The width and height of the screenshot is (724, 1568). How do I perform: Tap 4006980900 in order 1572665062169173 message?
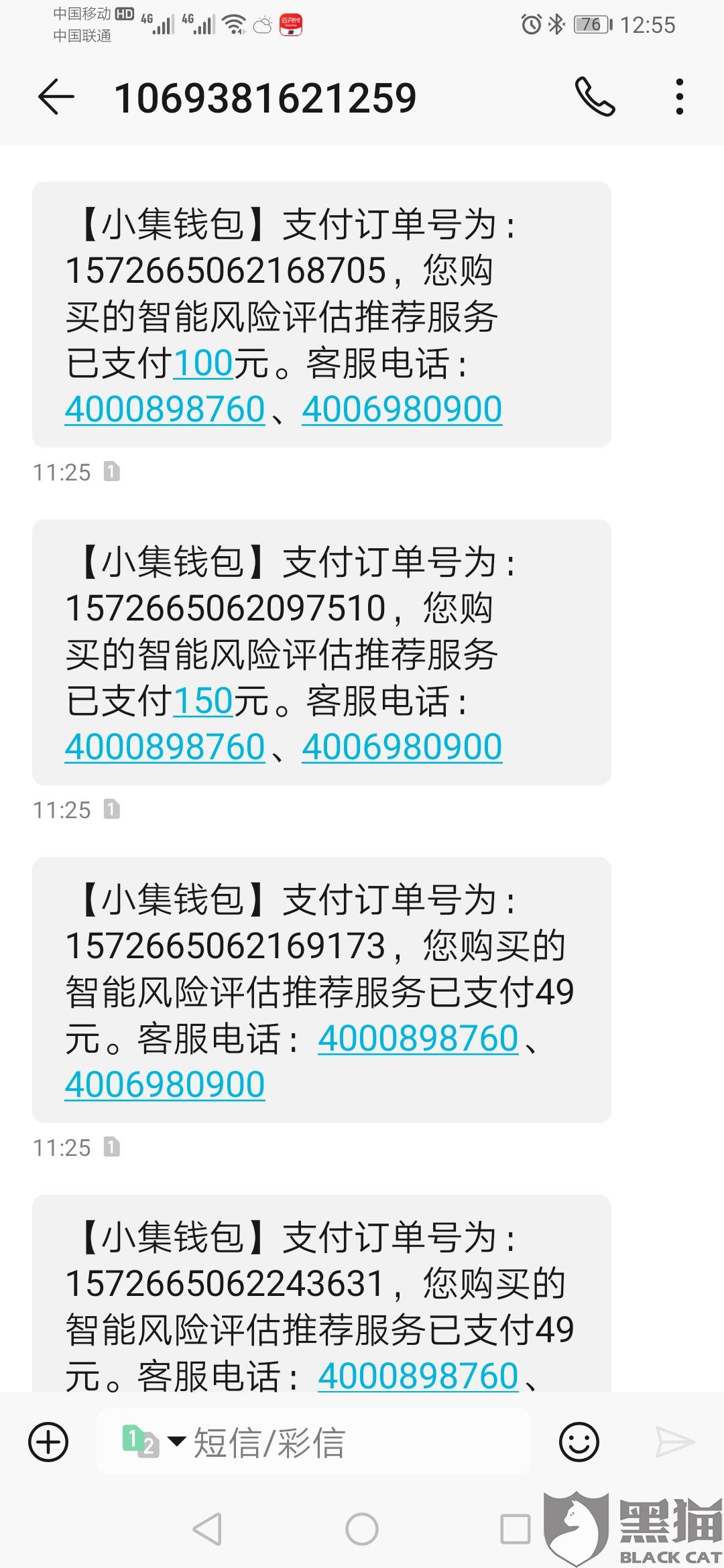(x=165, y=1085)
